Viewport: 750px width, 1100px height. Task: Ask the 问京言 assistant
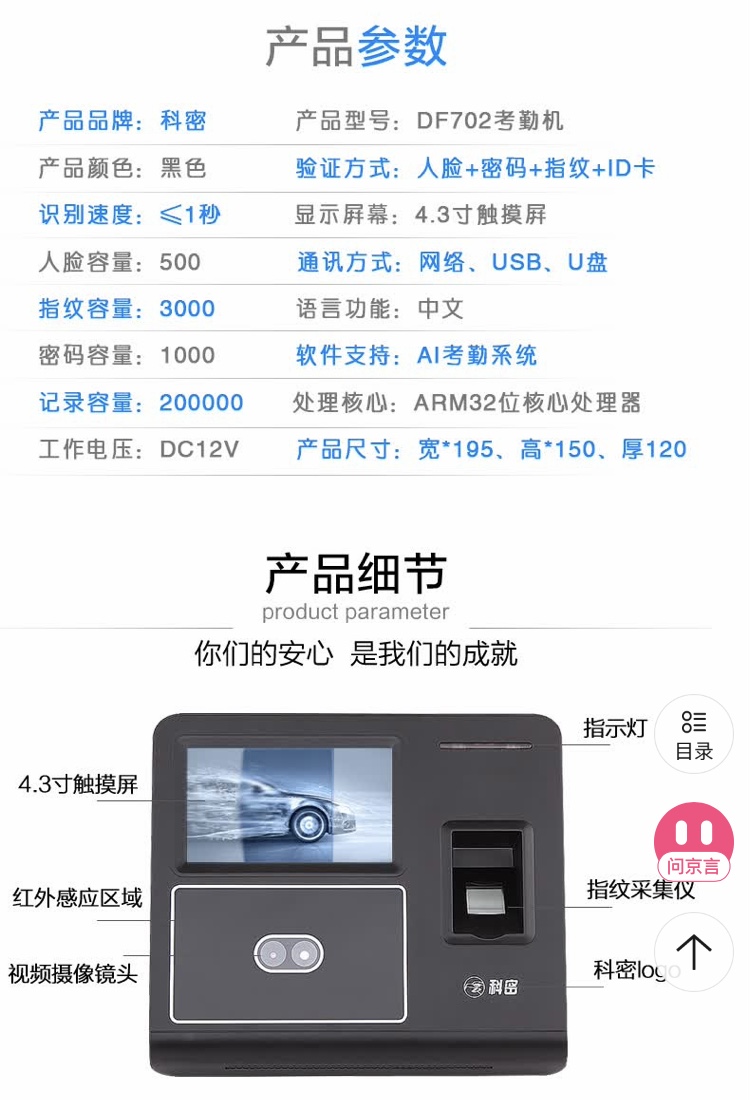click(x=694, y=842)
